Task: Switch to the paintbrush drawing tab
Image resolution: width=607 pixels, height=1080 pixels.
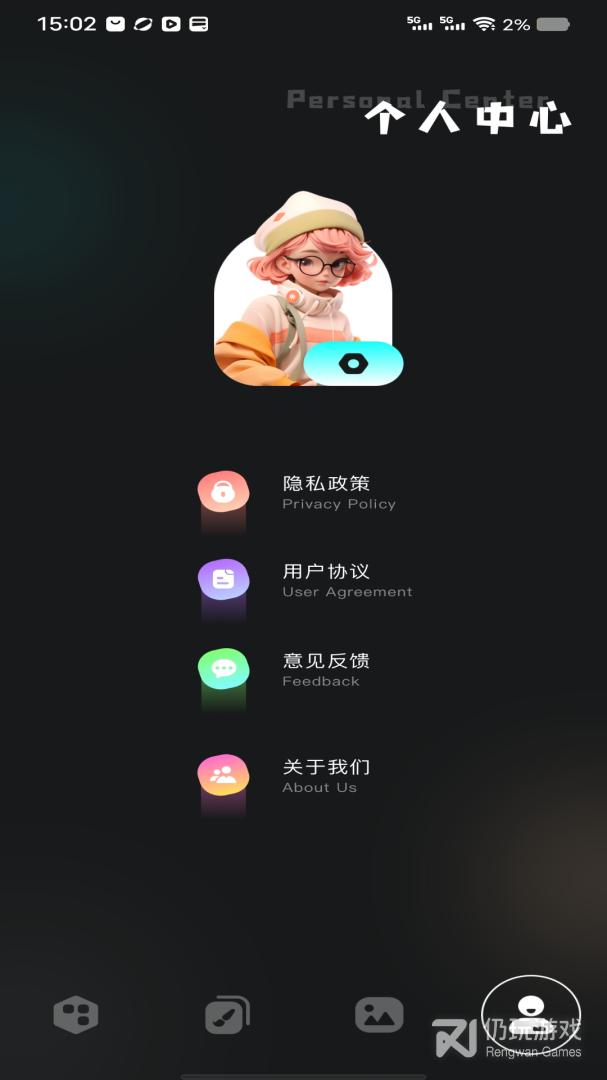Action: pos(227,1015)
